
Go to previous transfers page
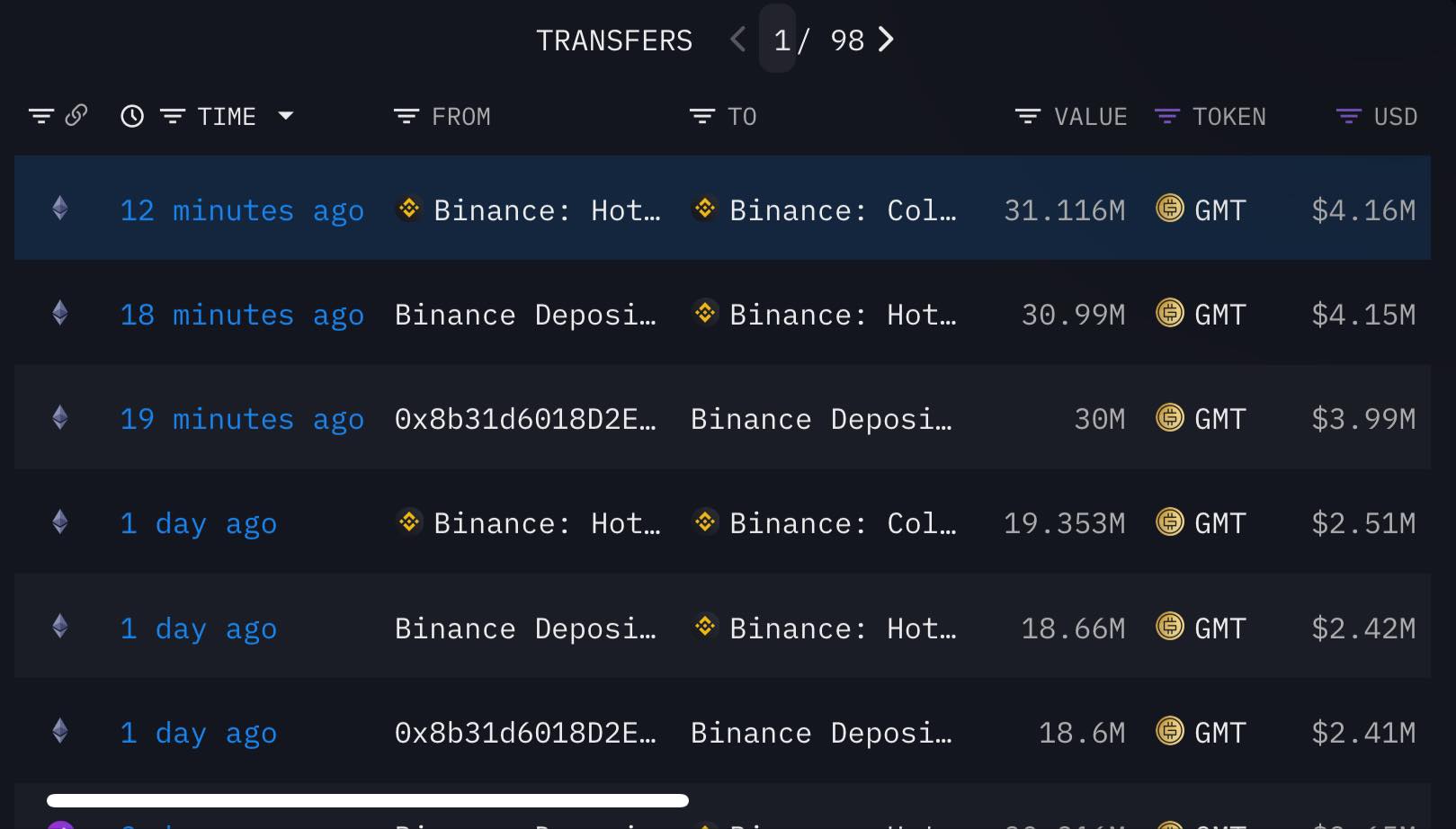(x=737, y=40)
